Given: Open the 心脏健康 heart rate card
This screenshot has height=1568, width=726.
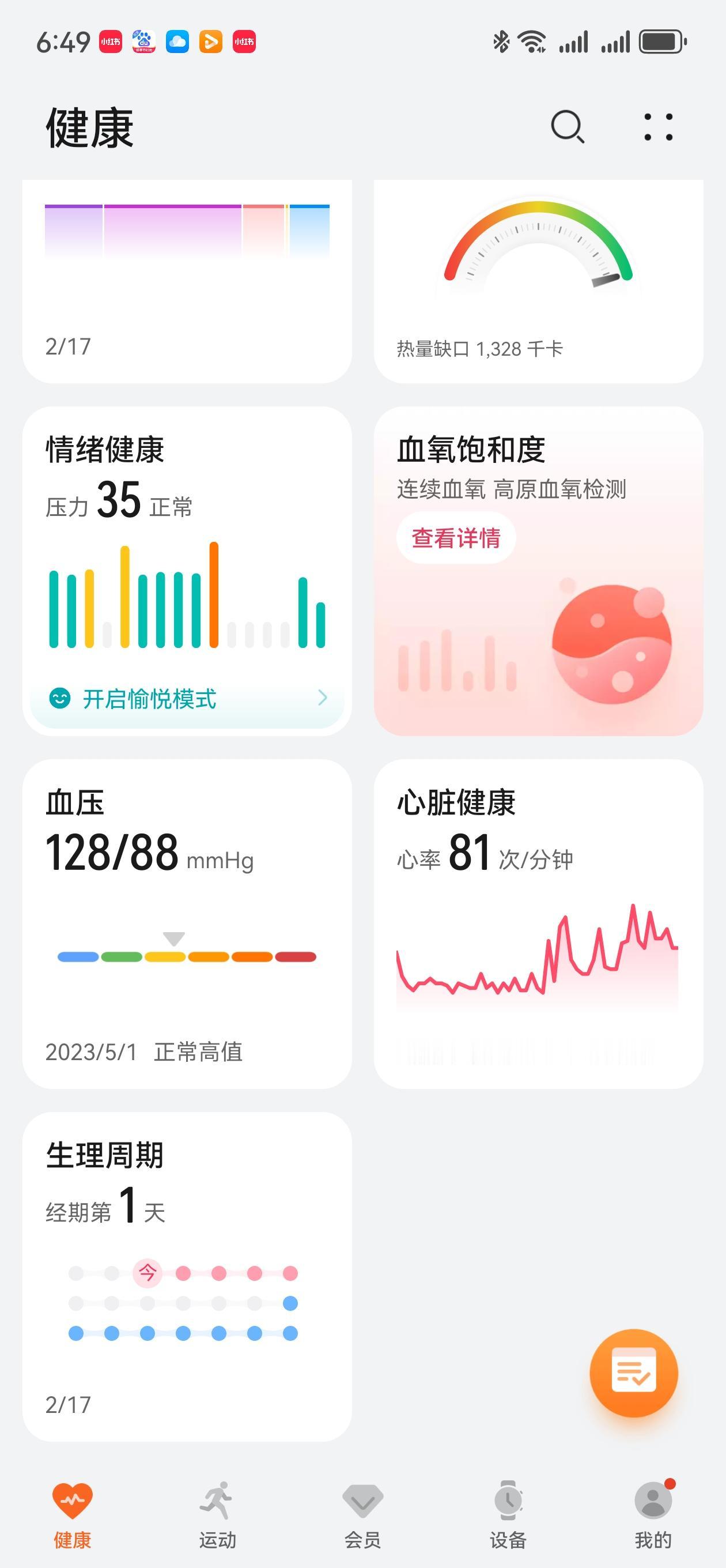Looking at the screenshot, I should pyautogui.click(x=538, y=925).
